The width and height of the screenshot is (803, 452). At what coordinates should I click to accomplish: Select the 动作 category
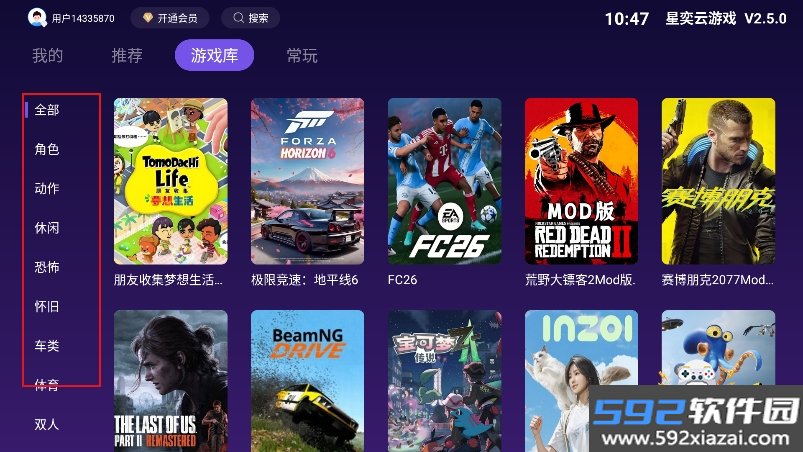click(x=47, y=188)
